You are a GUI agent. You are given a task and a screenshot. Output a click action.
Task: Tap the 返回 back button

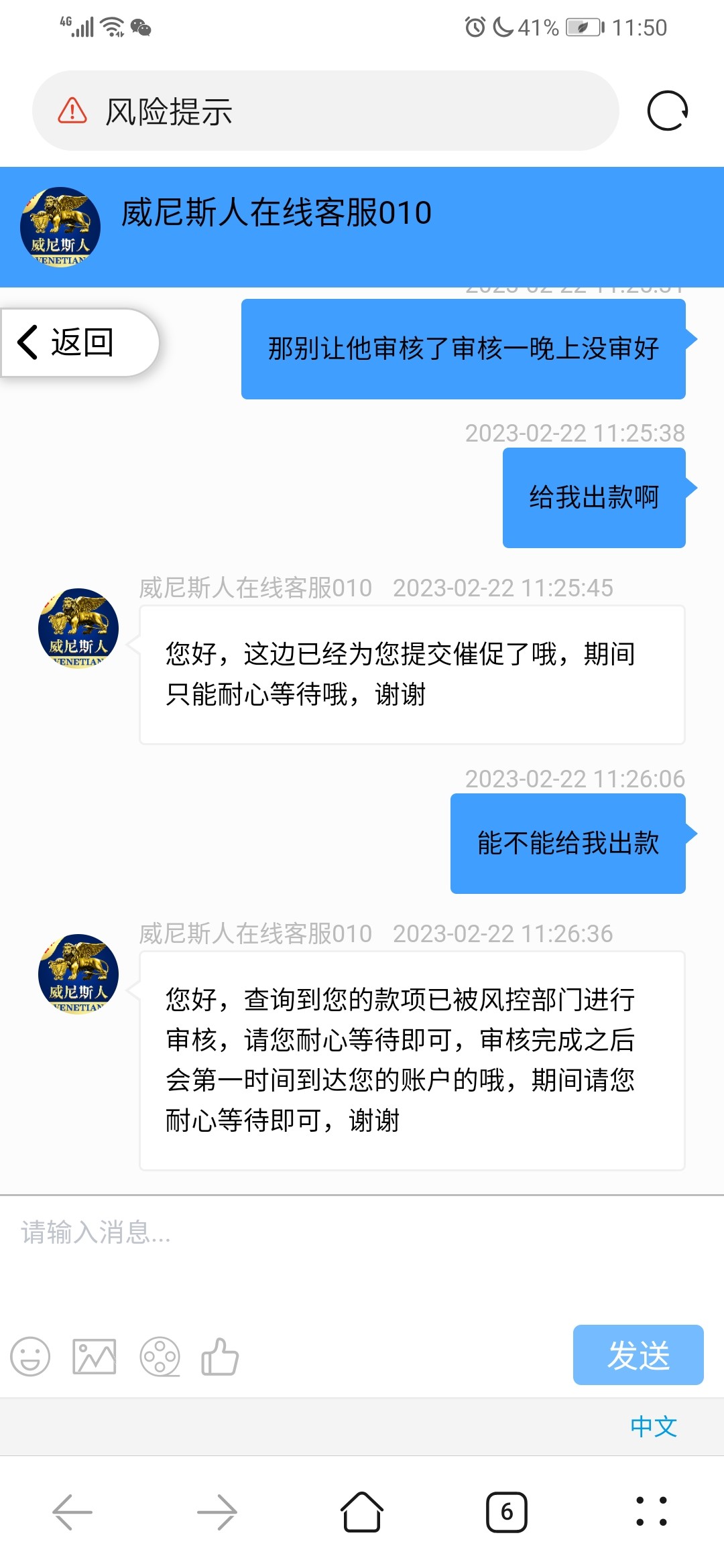[x=79, y=342]
